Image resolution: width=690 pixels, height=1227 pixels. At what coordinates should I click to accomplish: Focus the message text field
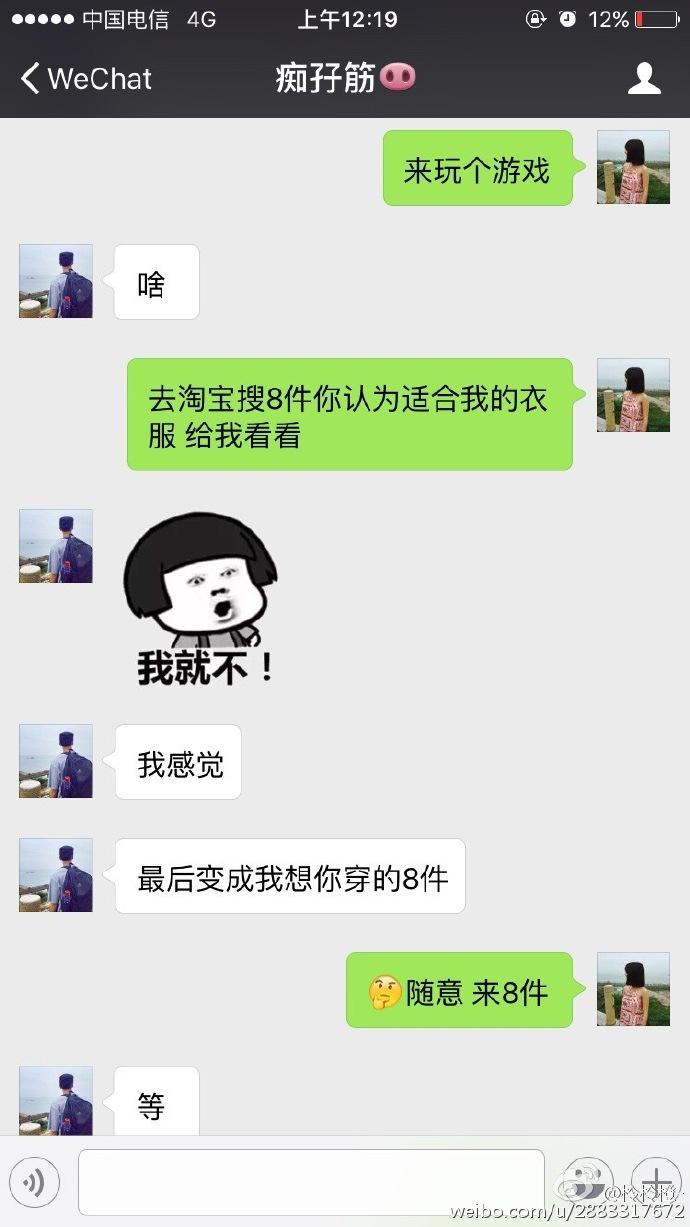coord(311,1182)
